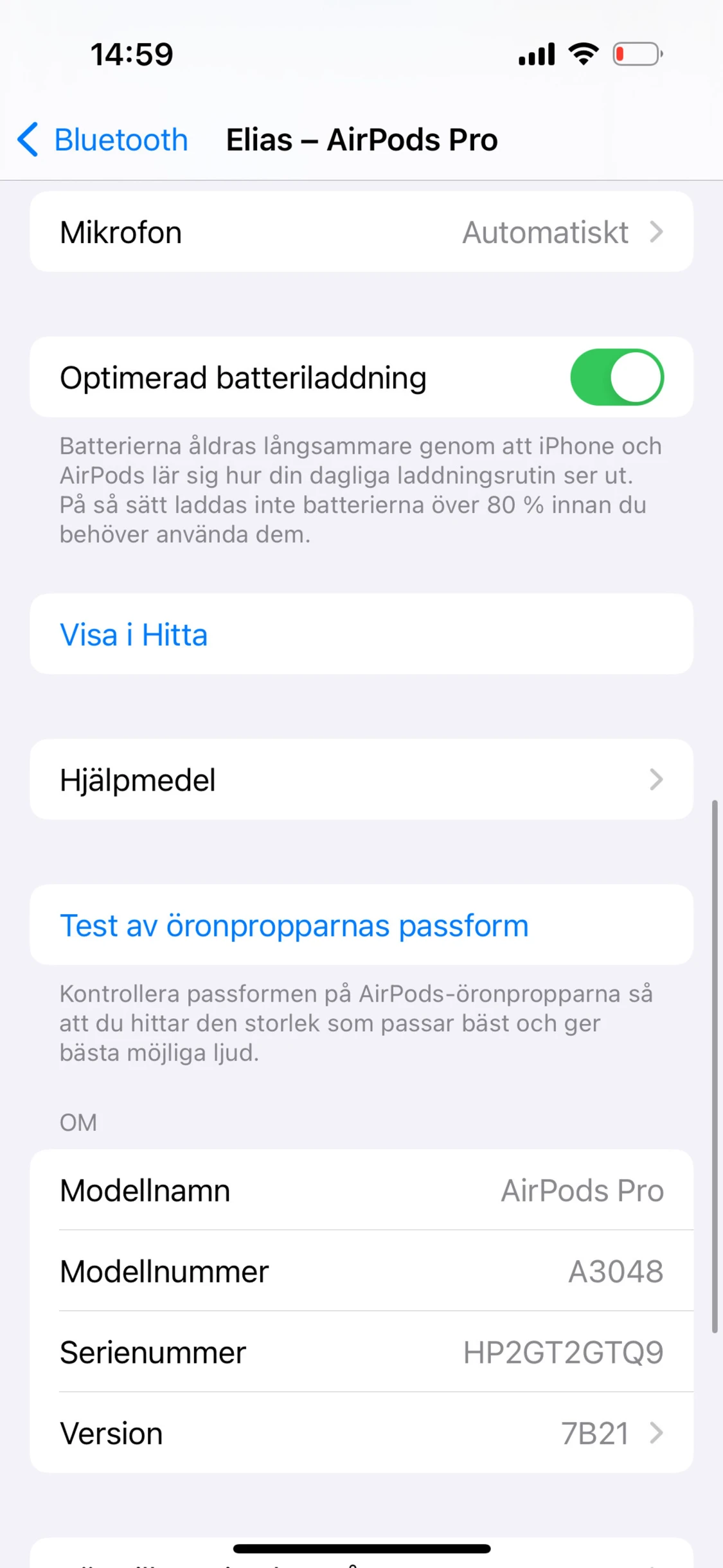The width and height of the screenshot is (723, 1568).
Task: Tap the back chevron to Bluetooth
Action: (28, 140)
